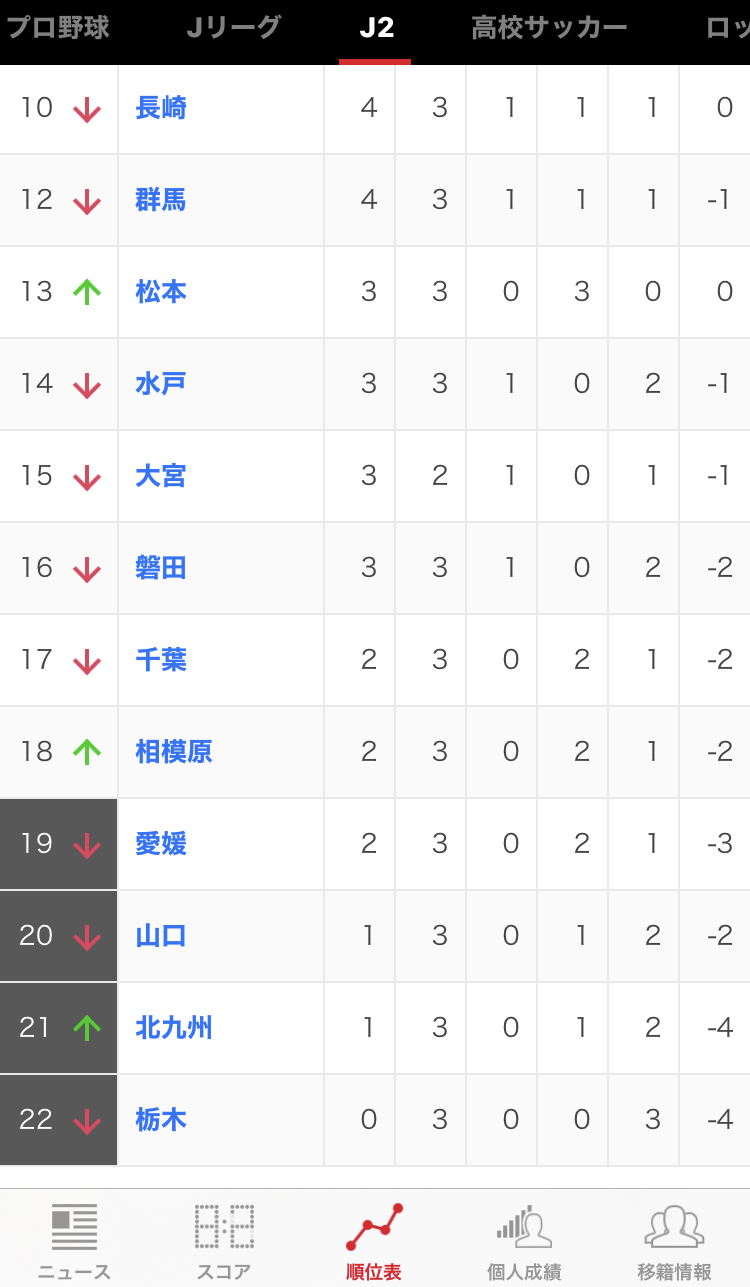View 群馬 team details
The width and height of the screenshot is (750, 1287).
161,200
